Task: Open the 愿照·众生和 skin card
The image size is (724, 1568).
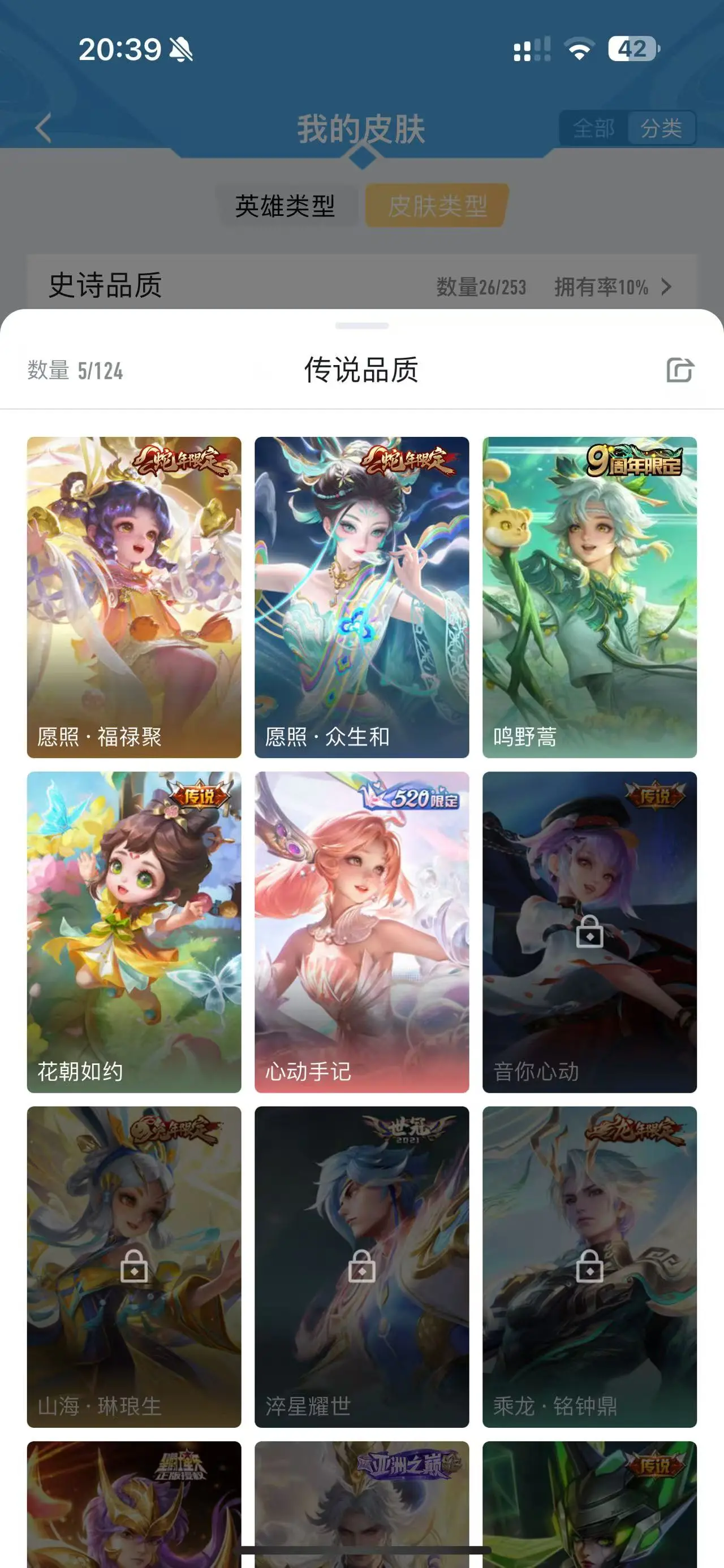Action: coord(361,597)
